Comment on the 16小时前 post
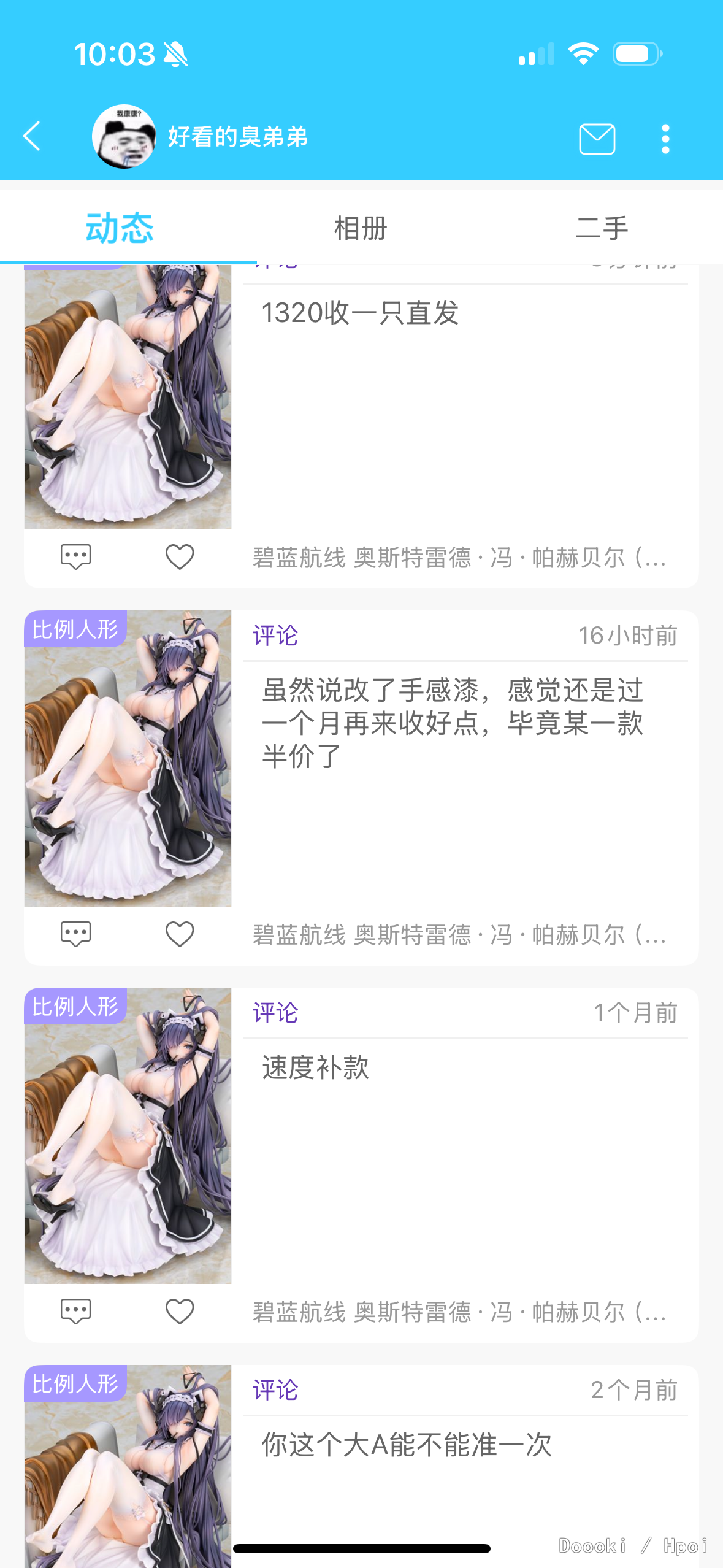723x1568 pixels. tap(75, 934)
